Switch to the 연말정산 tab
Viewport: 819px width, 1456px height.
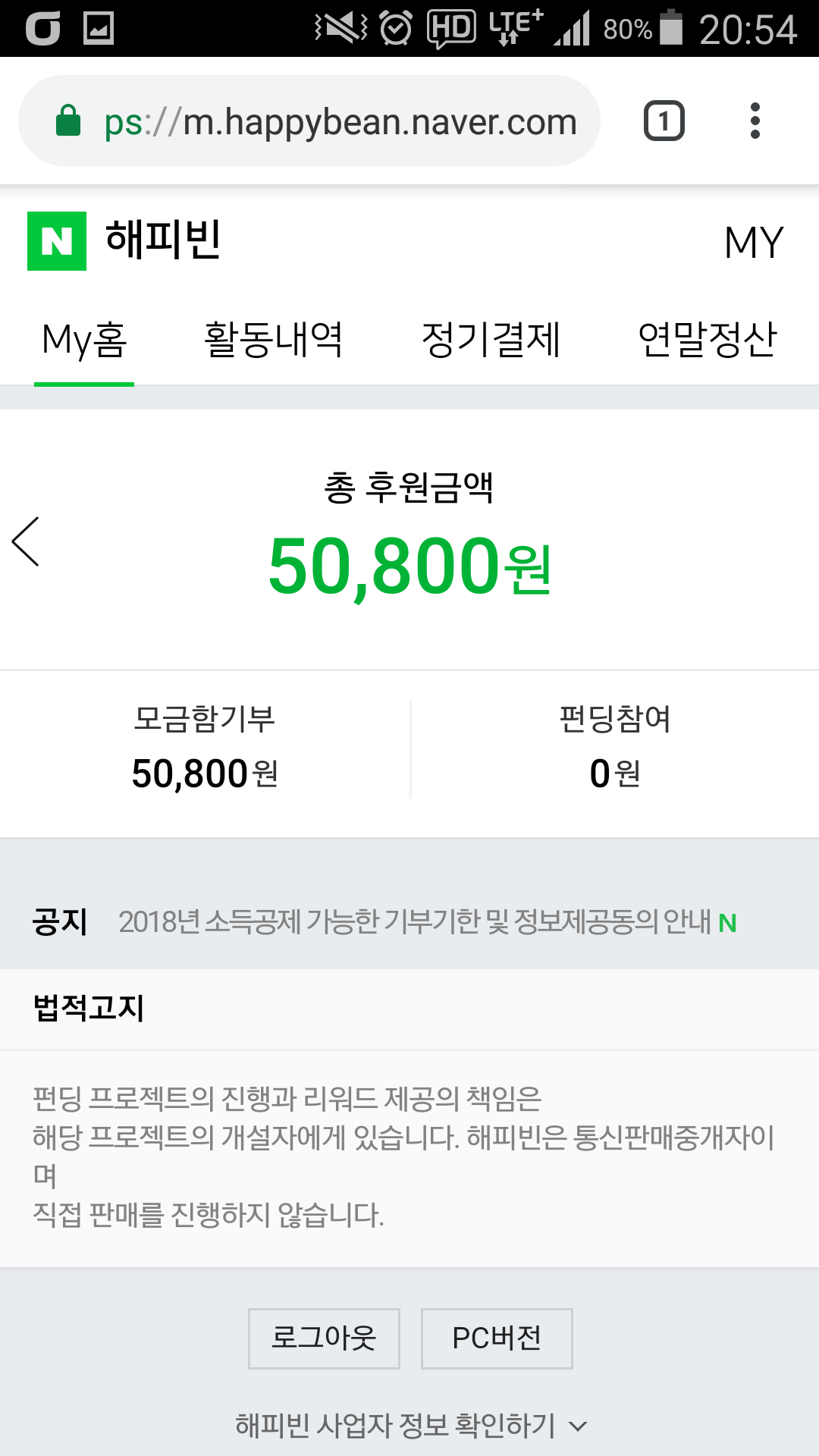click(x=708, y=340)
